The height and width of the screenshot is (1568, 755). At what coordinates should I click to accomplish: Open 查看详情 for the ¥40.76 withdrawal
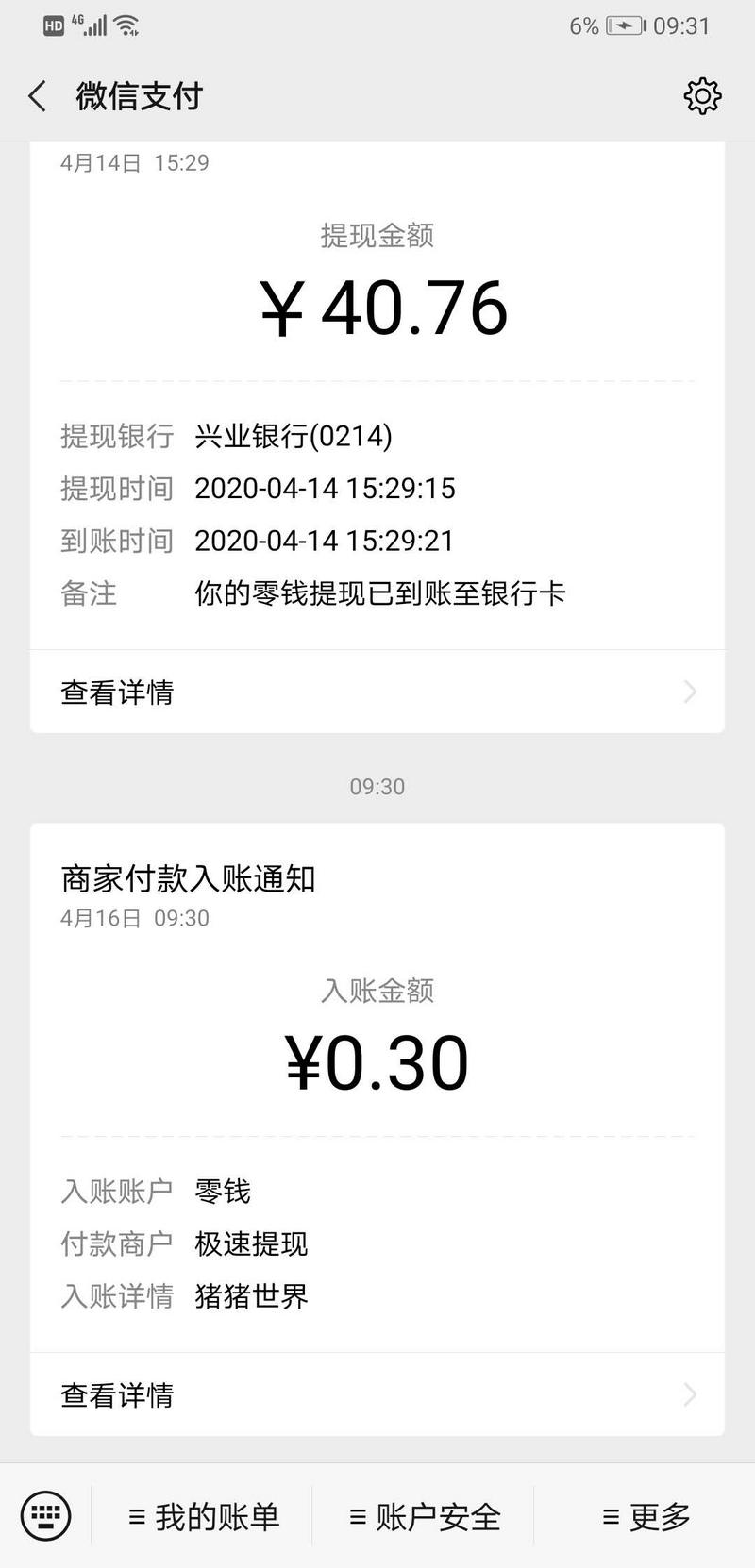(377, 692)
